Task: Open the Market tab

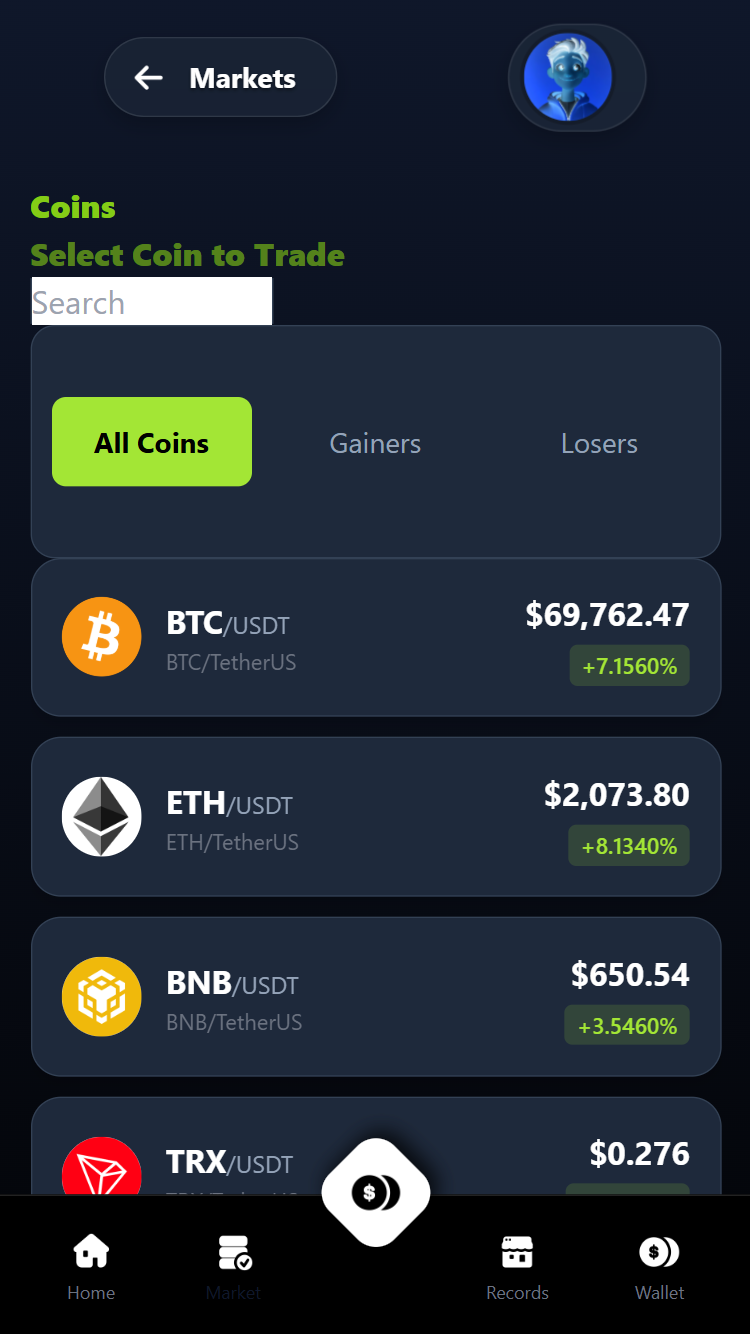Action: [x=234, y=1266]
